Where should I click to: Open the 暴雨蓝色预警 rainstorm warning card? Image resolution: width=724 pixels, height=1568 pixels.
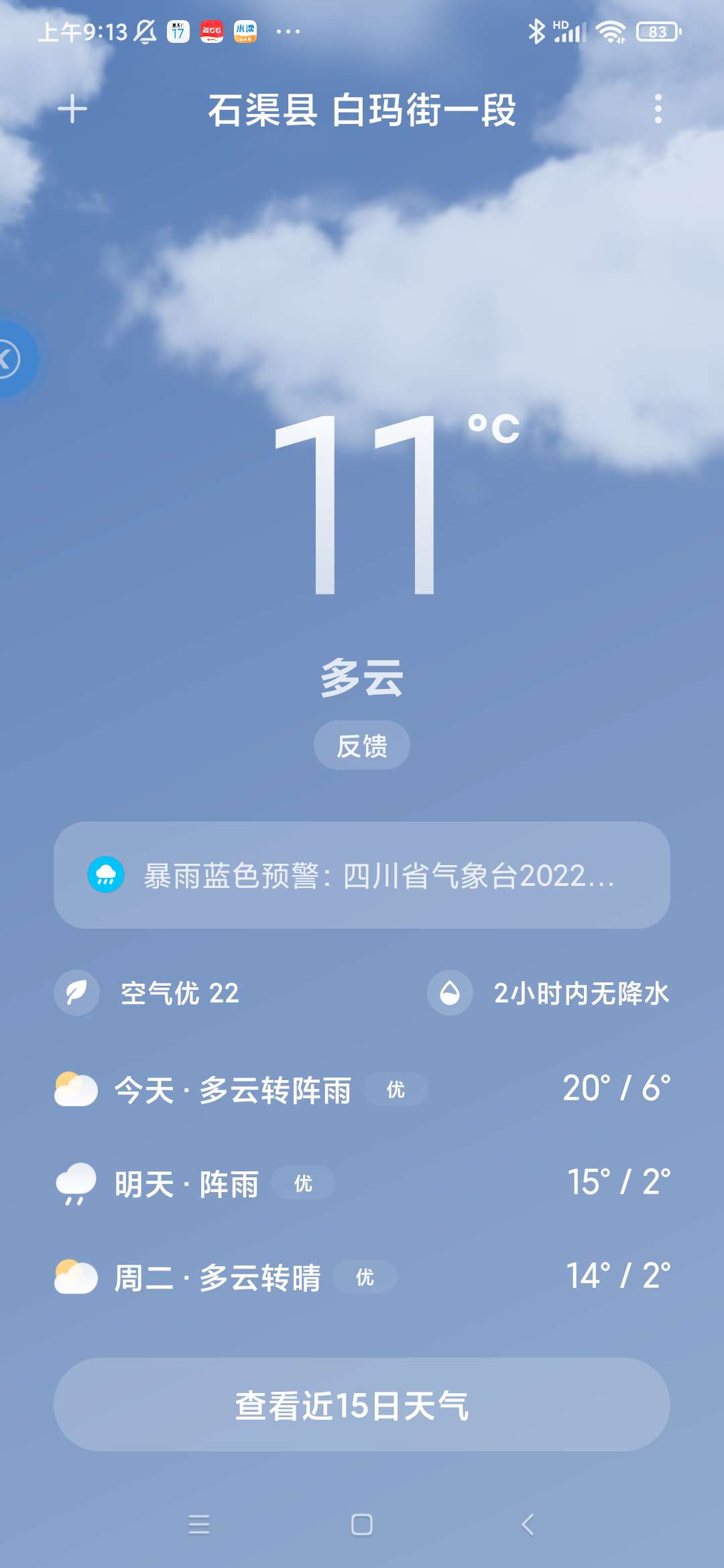tap(362, 875)
